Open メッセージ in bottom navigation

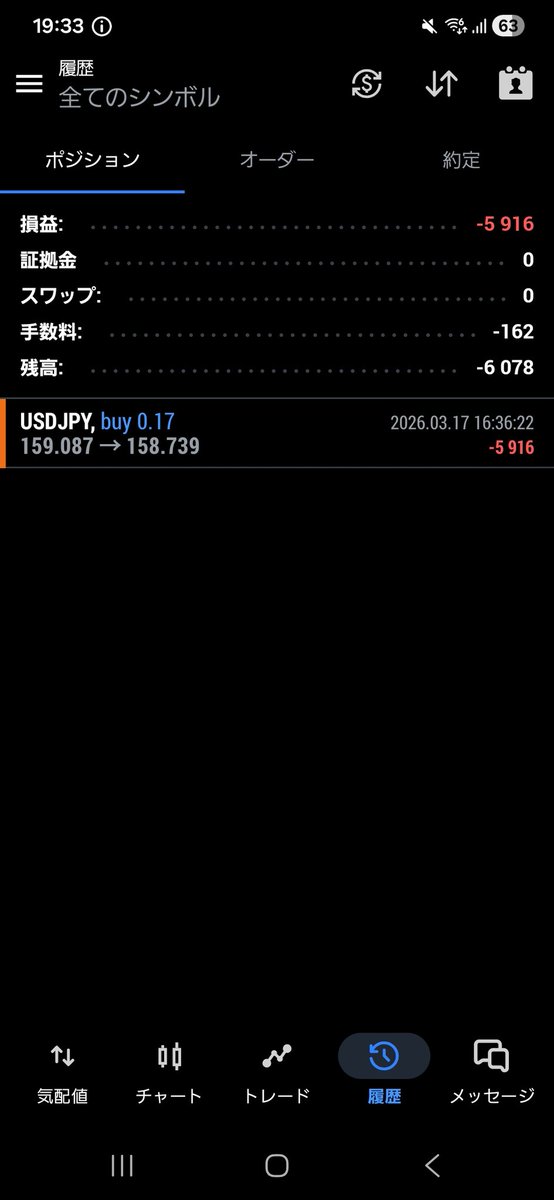click(x=491, y=1071)
